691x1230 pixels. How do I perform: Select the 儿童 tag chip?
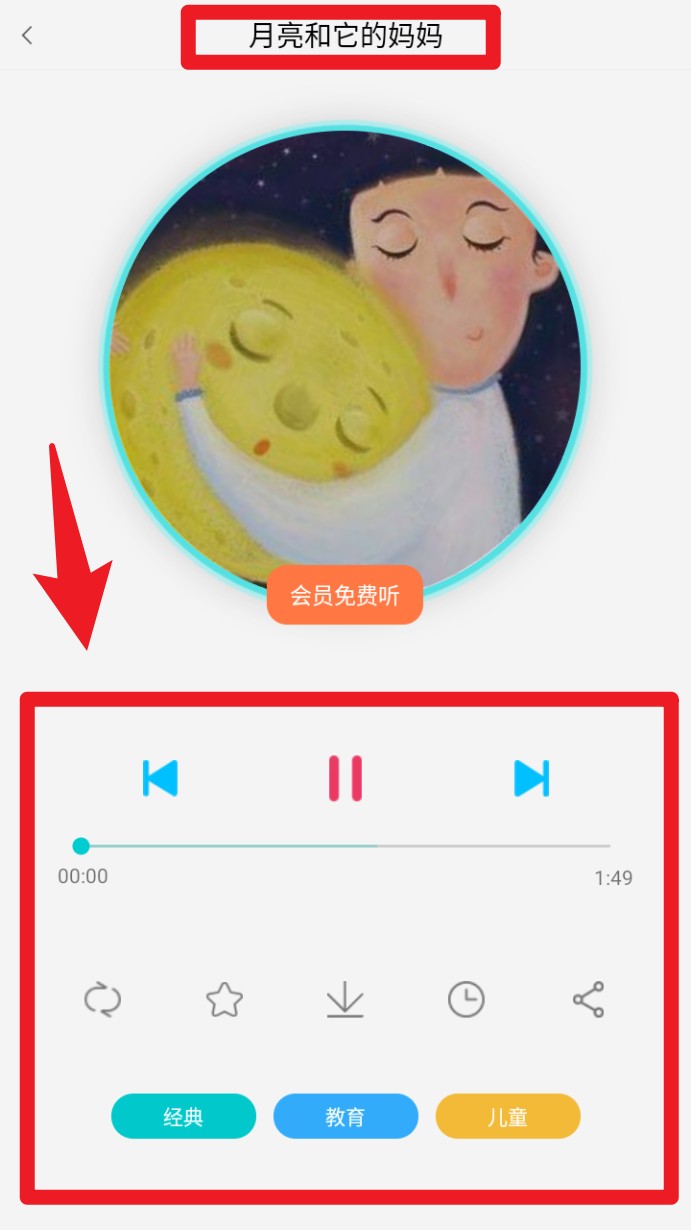508,1116
